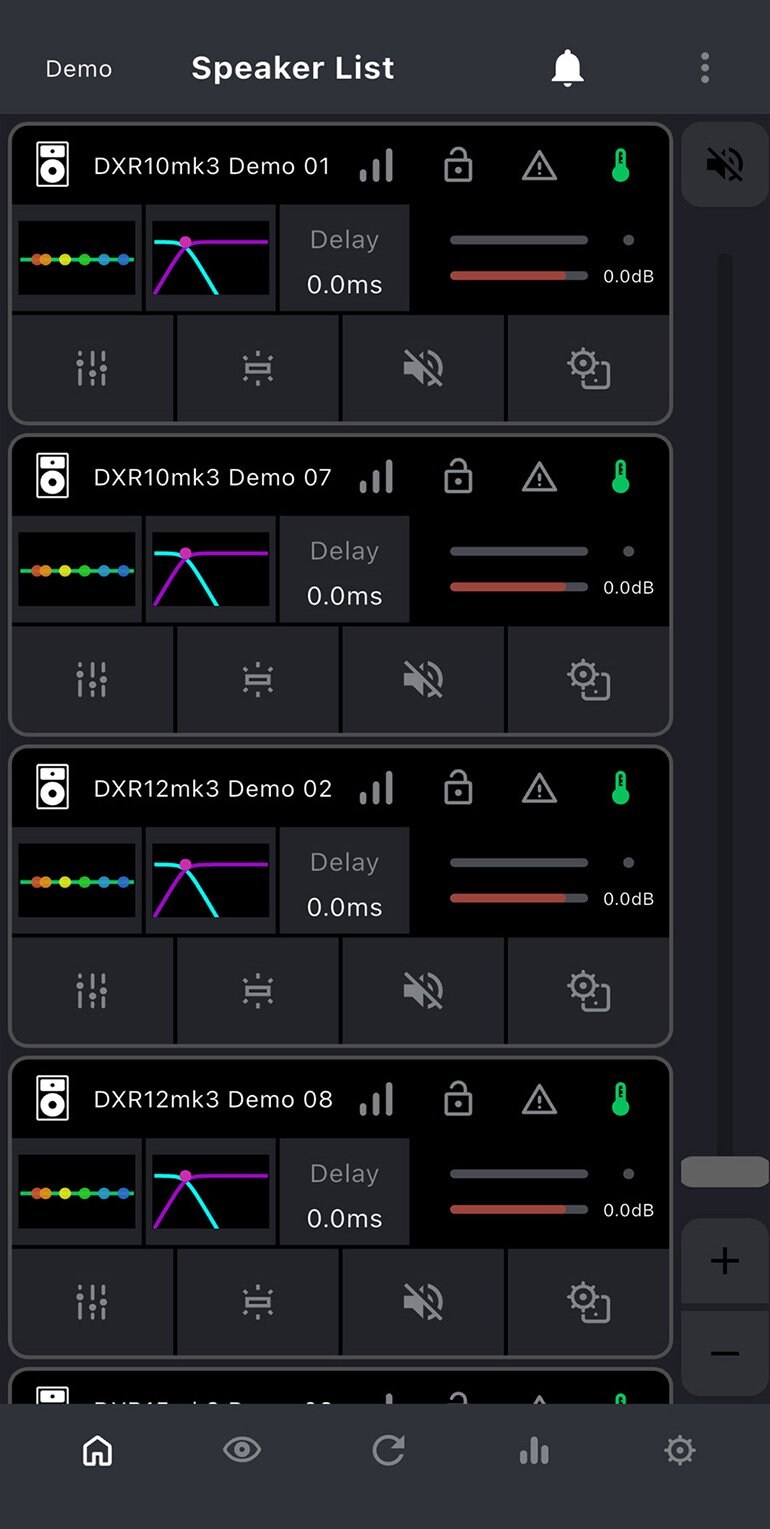The image size is (770, 1529).
Task: Edit the Delay of DXR12mk3 Demo 02
Action: [344, 881]
